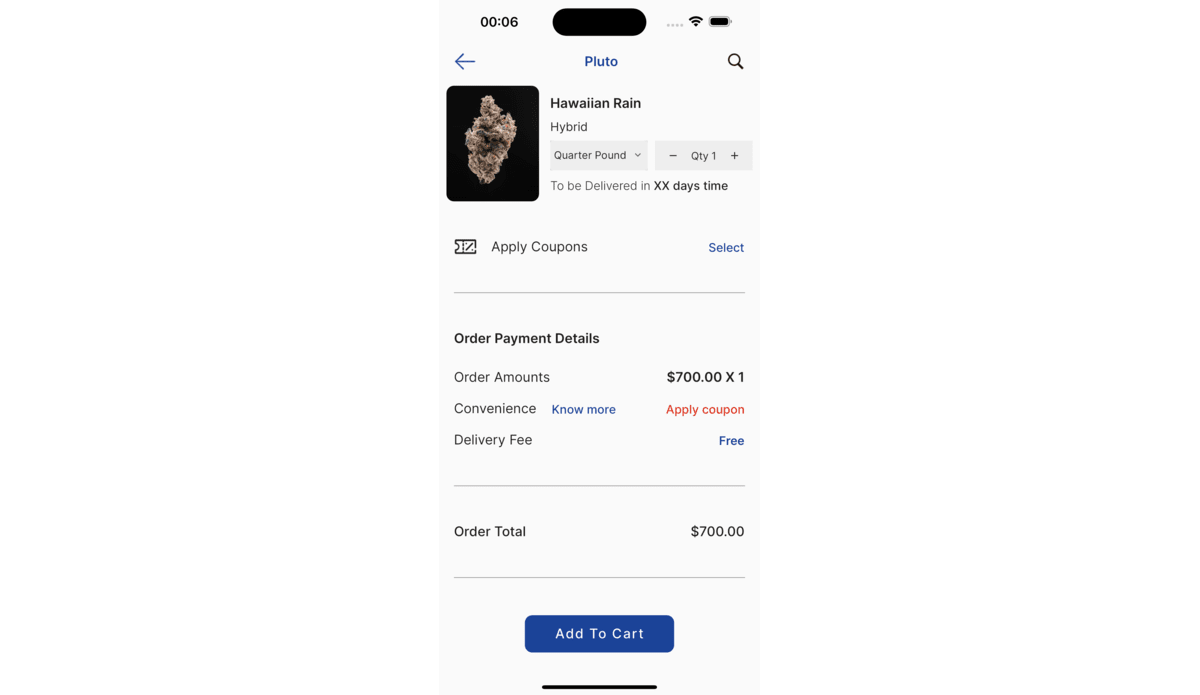Add To Cart
The height and width of the screenshot is (695, 1200).
(599, 634)
